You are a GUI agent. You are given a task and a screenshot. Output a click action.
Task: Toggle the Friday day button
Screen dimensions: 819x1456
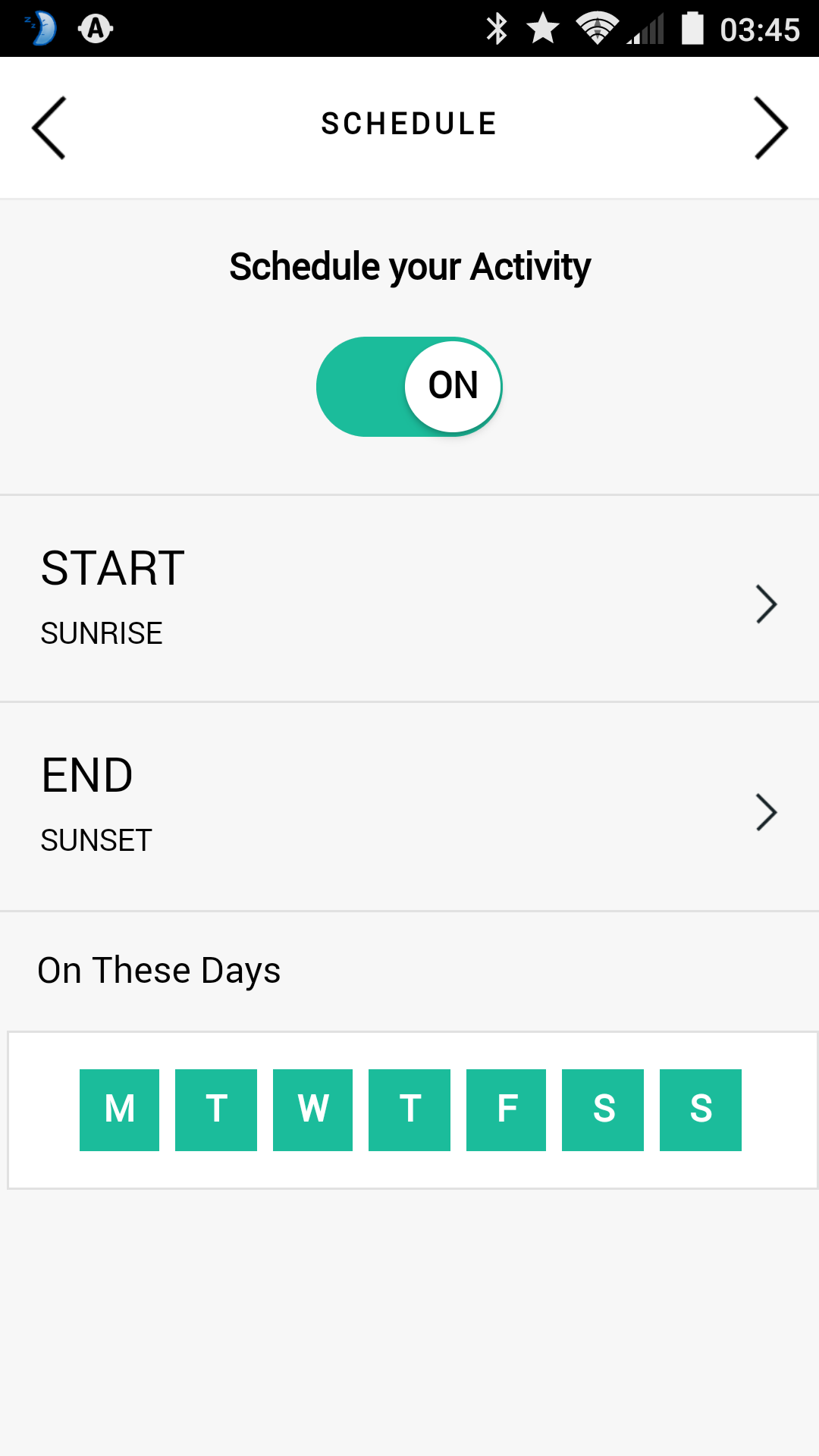pyautogui.click(x=506, y=1110)
